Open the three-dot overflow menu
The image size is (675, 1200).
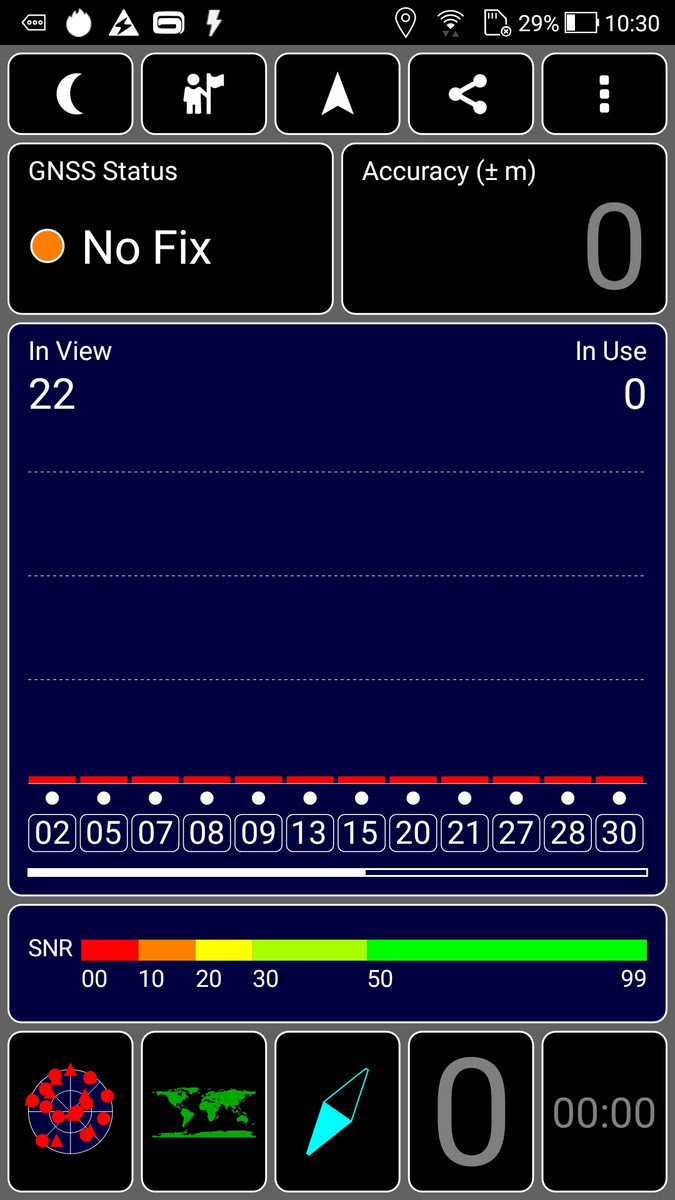click(x=604, y=94)
